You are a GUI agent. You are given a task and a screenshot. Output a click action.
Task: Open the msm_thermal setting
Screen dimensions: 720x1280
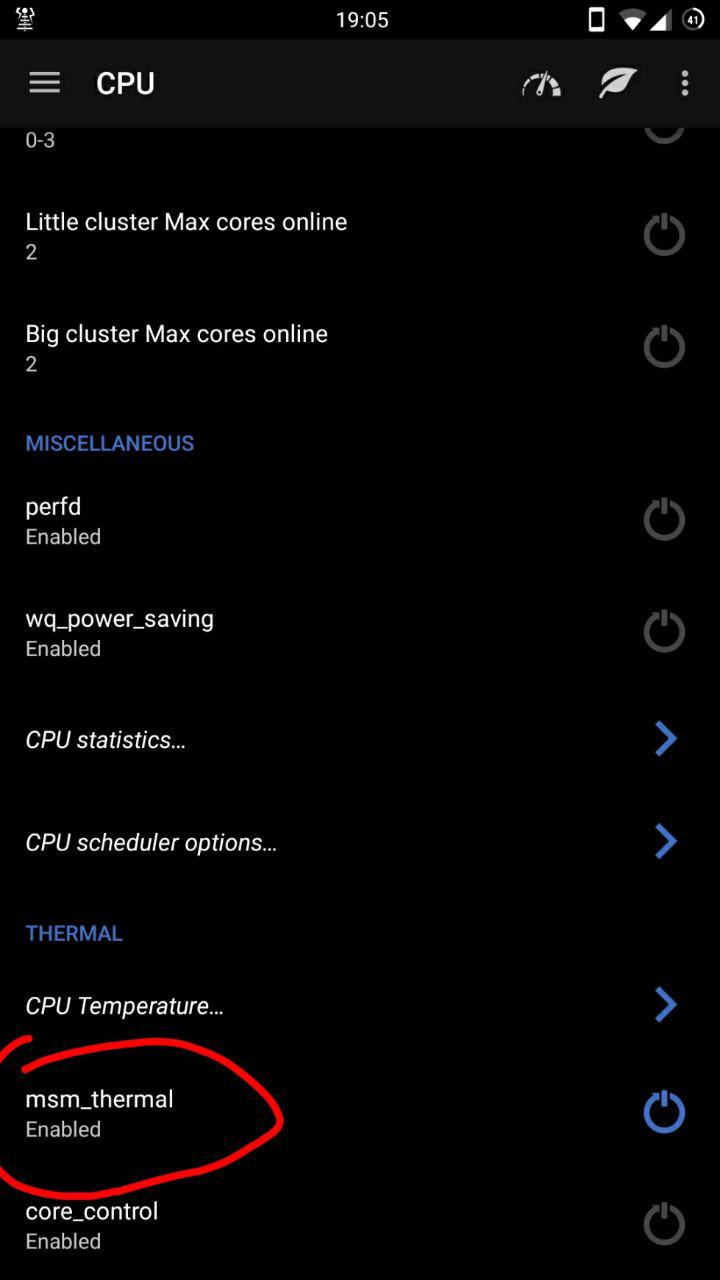99,1112
